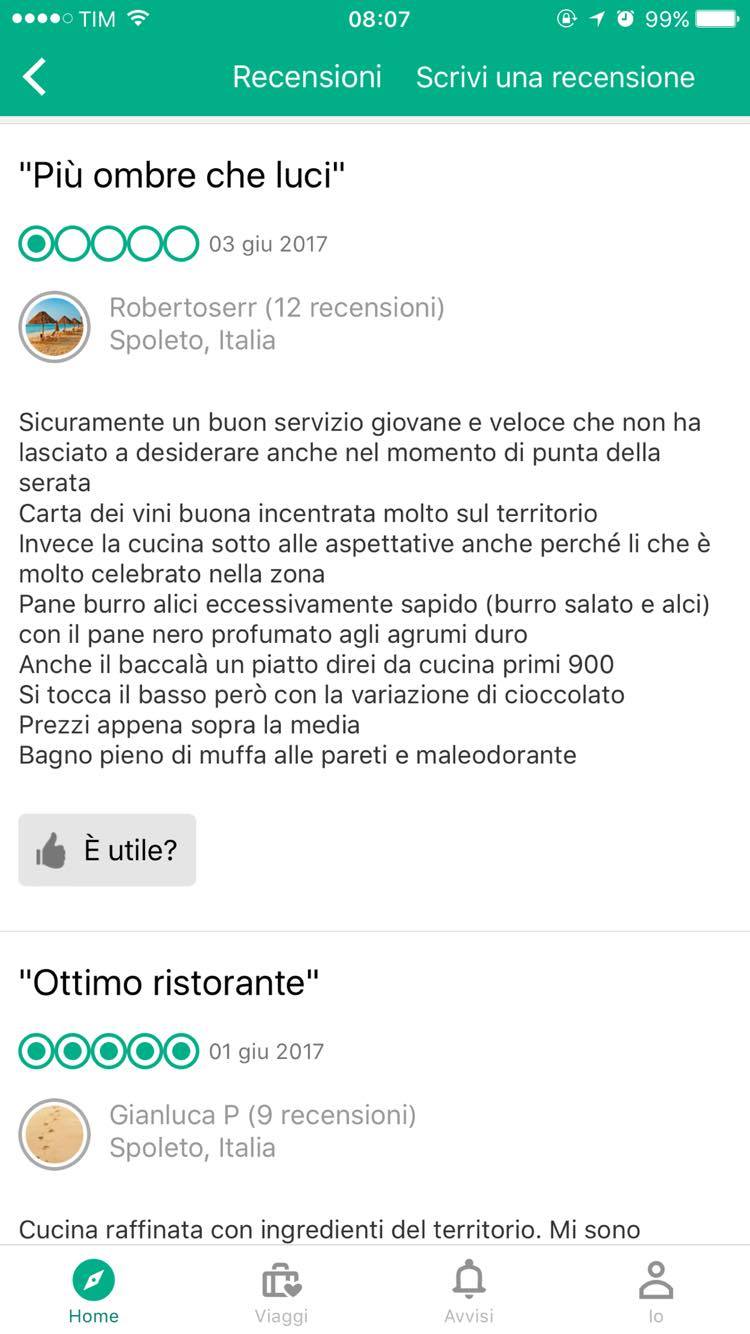The image size is (750, 1334).
Task: Open Gianluca P's profile picture
Action: point(55,1134)
